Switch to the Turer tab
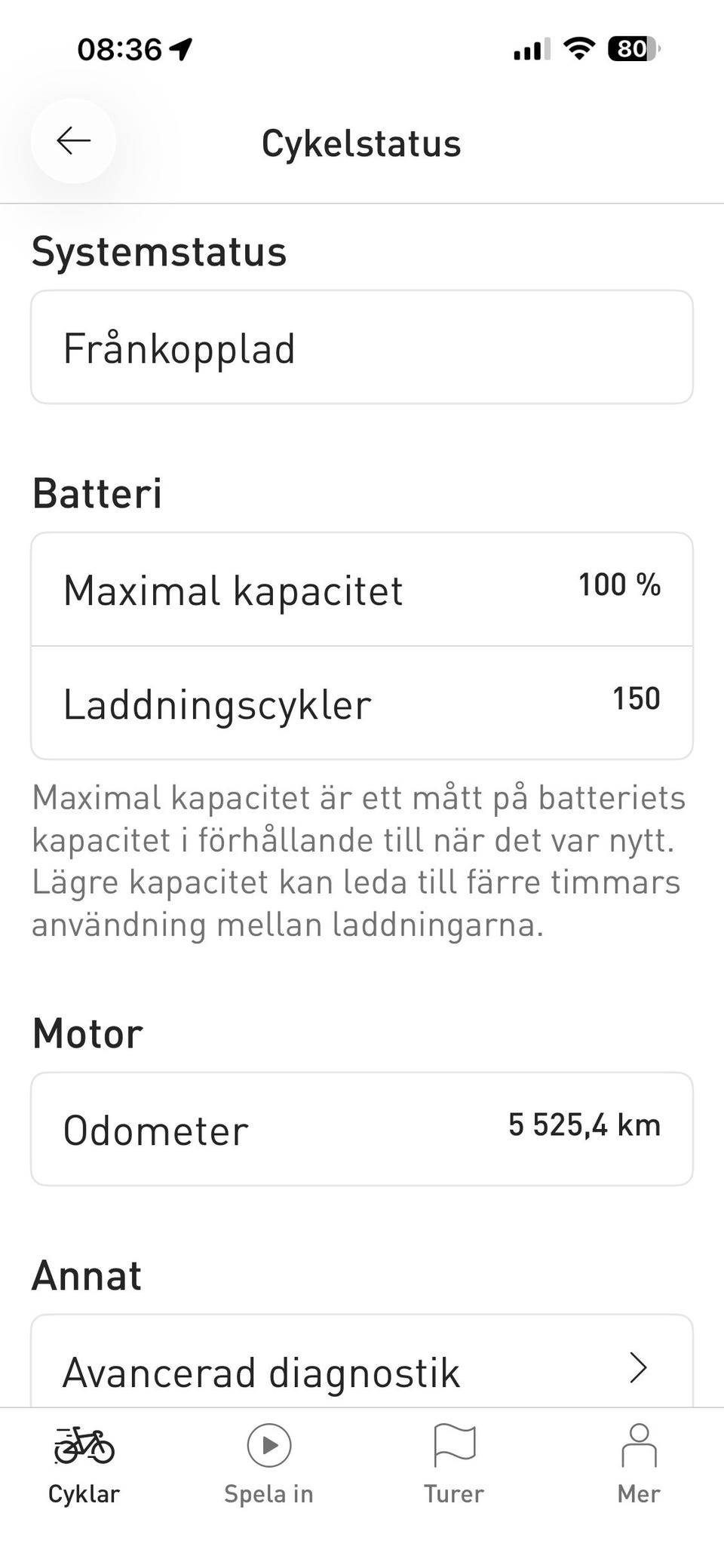 click(454, 1463)
